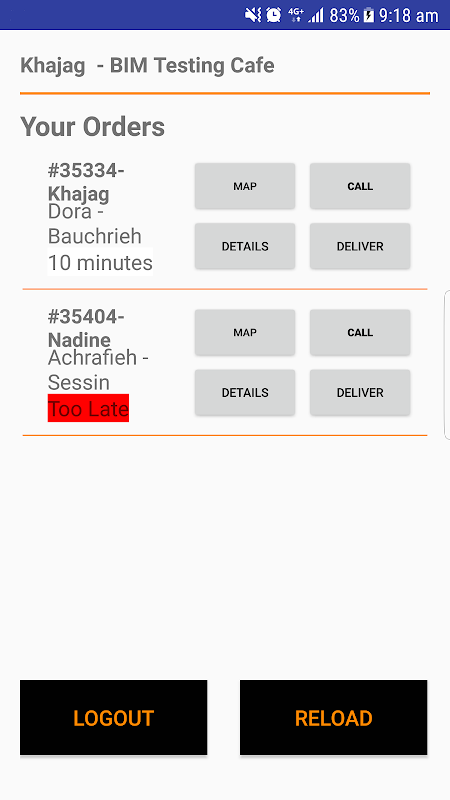Screen dimensions: 450x800
Task: Show details of order #35404
Action: pos(245,392)
